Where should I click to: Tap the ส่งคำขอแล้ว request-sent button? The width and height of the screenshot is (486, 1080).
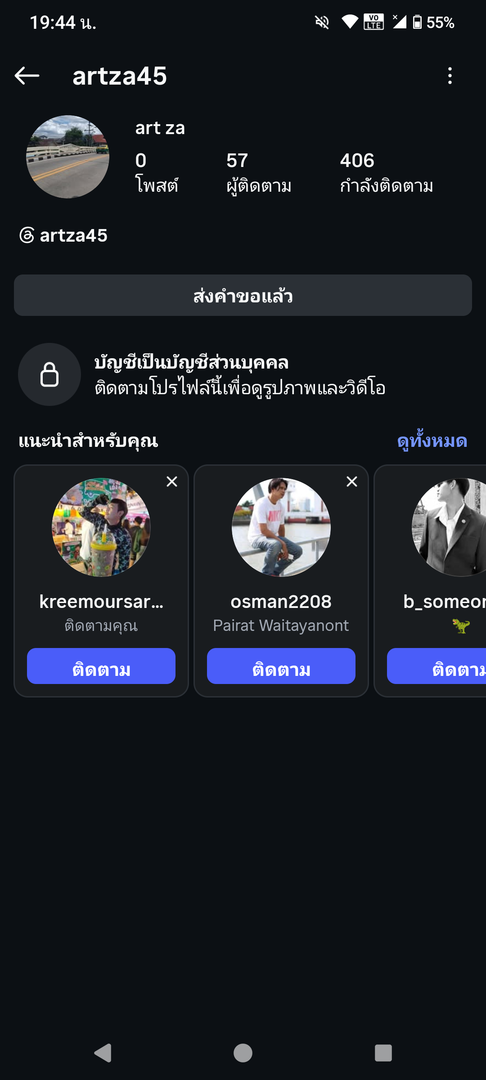tap(243, 295)
